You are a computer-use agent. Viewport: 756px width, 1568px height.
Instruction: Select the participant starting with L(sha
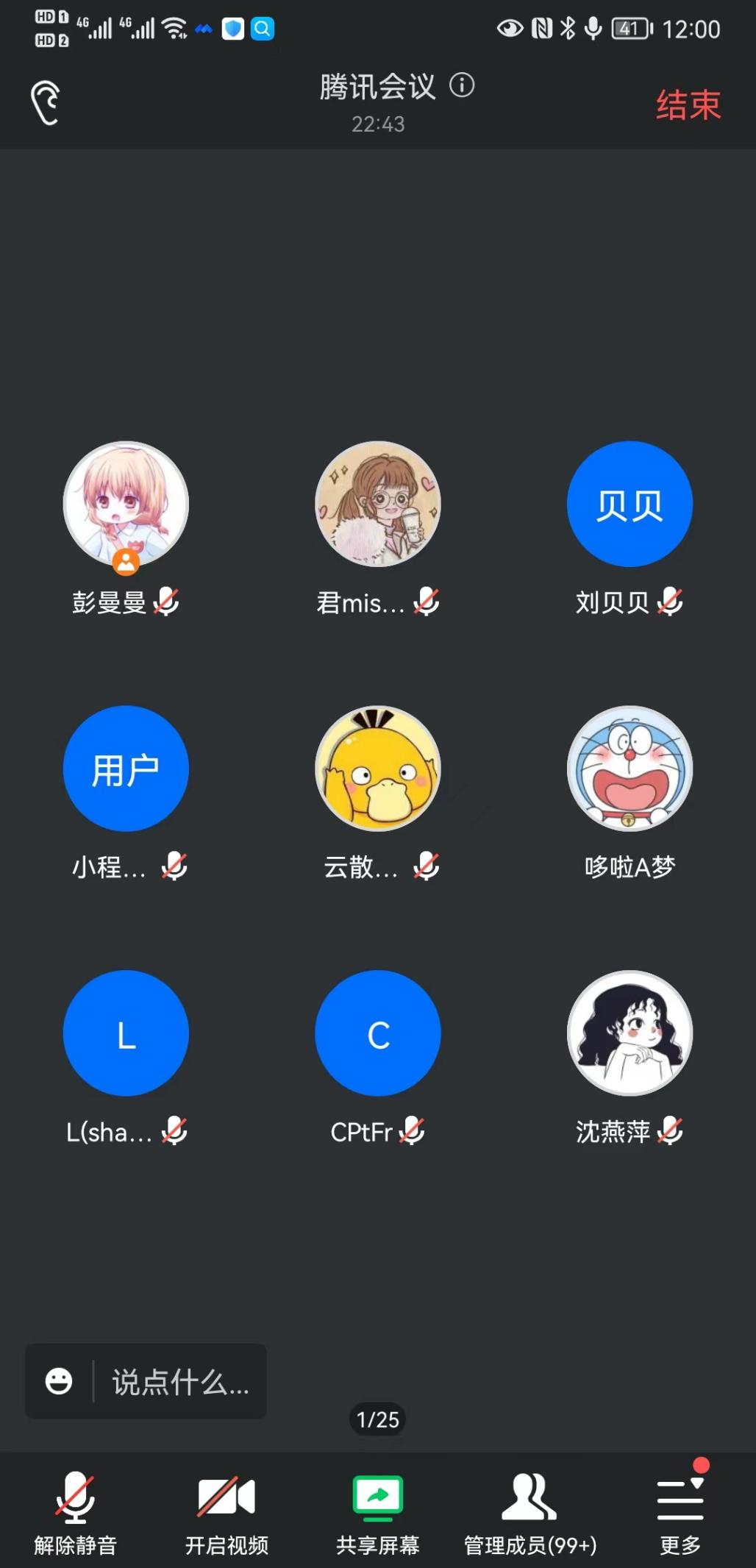126,1034
